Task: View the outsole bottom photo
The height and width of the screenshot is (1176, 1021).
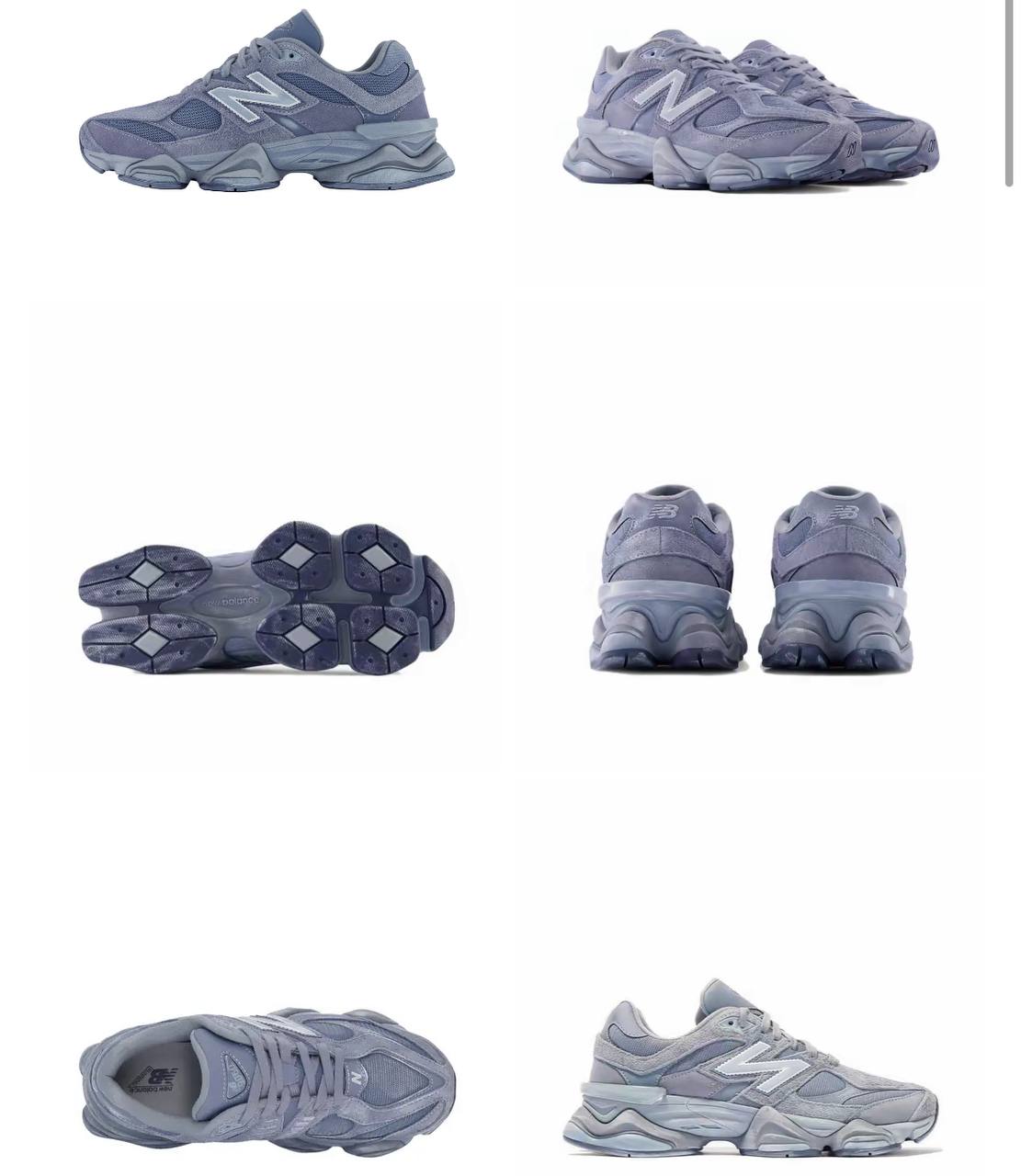Action: point(266,595)
